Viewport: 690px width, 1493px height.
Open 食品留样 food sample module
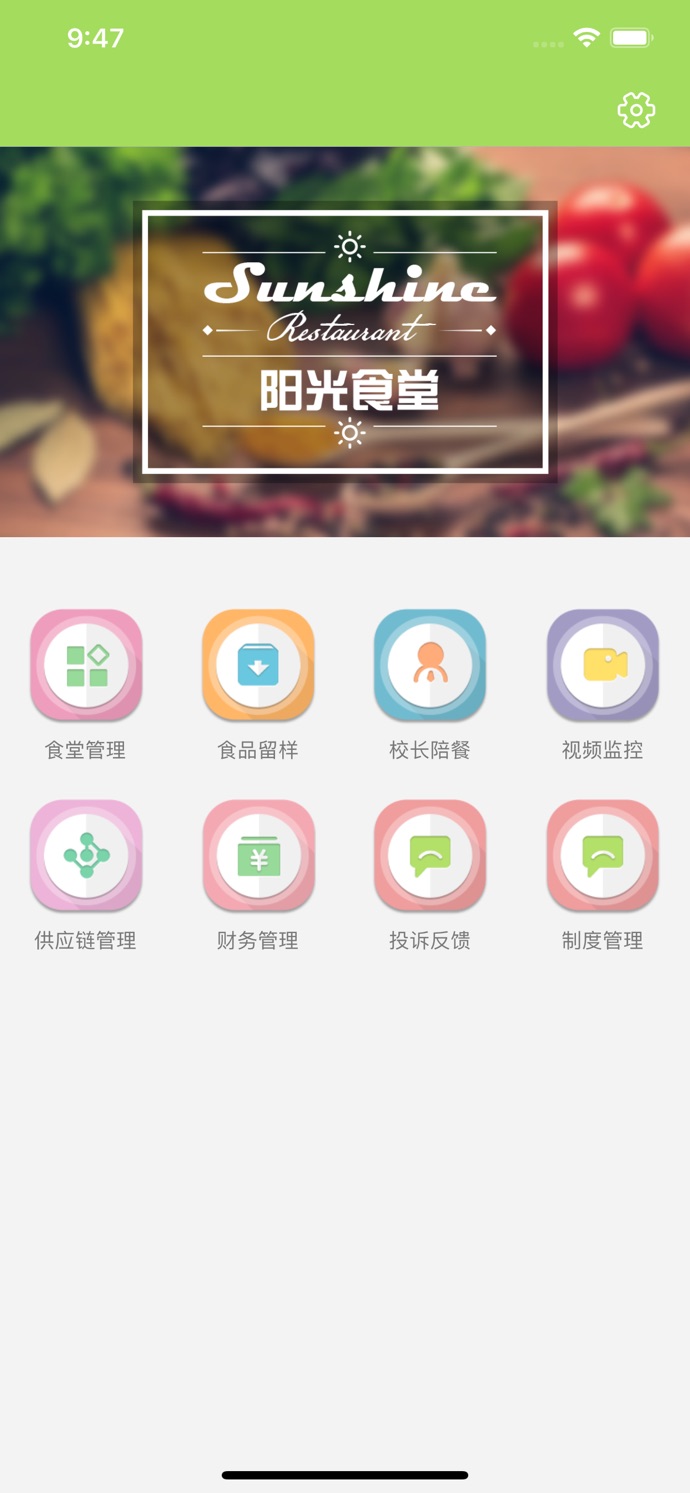point(258,666)
